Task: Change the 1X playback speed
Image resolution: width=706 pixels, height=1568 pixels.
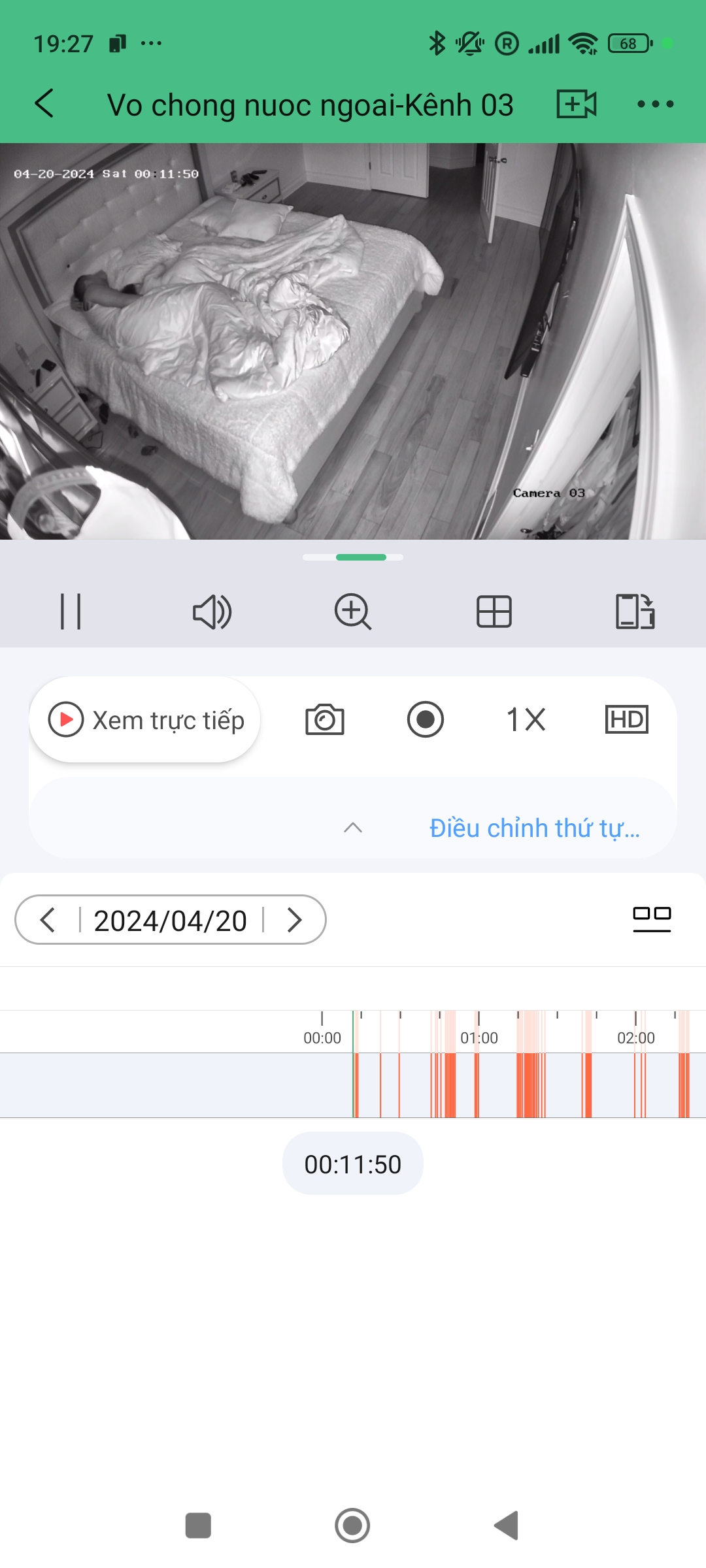Action: (526, 720)
